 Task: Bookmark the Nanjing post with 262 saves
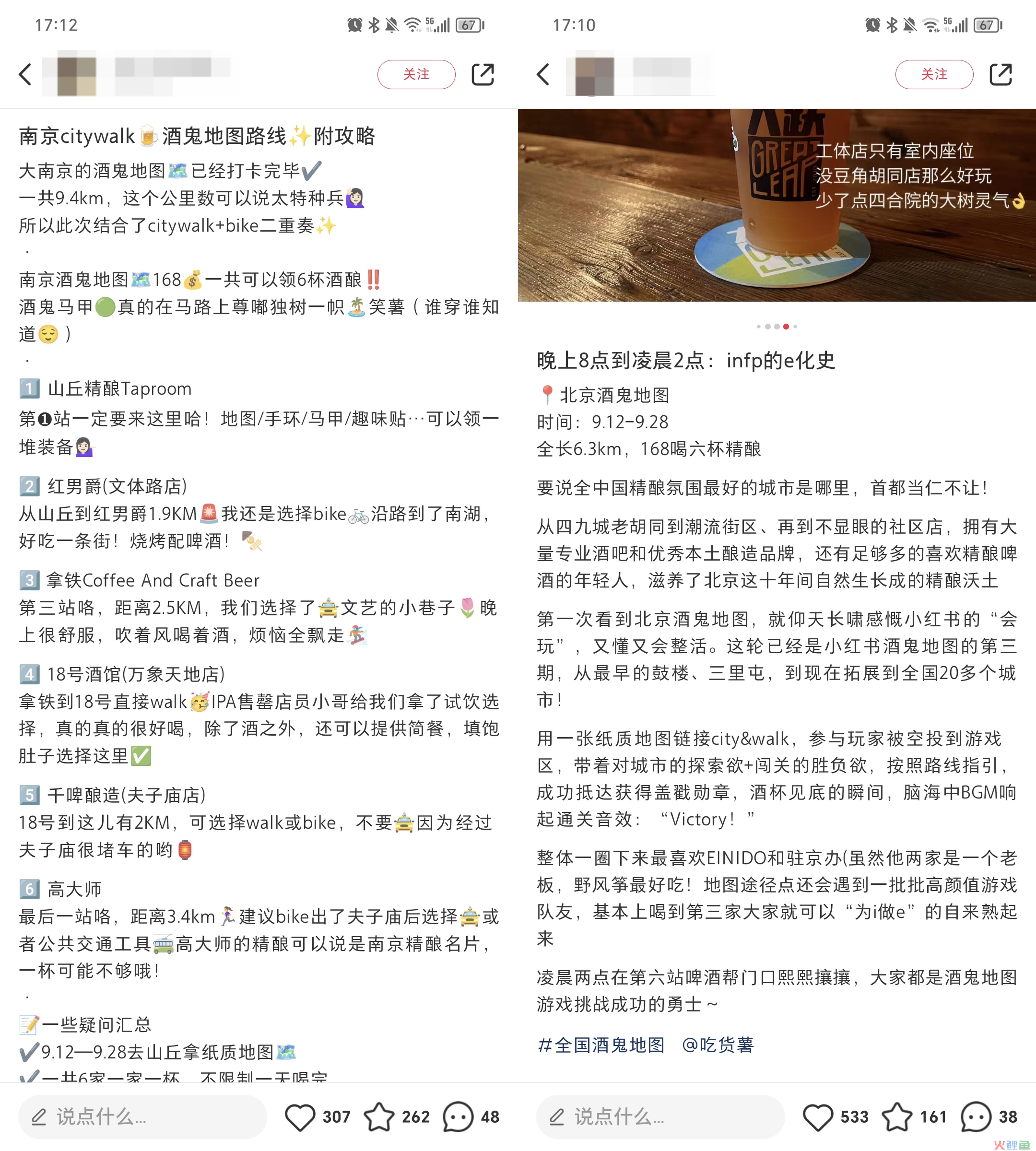pyautogui.click(x=379, y=1117)
